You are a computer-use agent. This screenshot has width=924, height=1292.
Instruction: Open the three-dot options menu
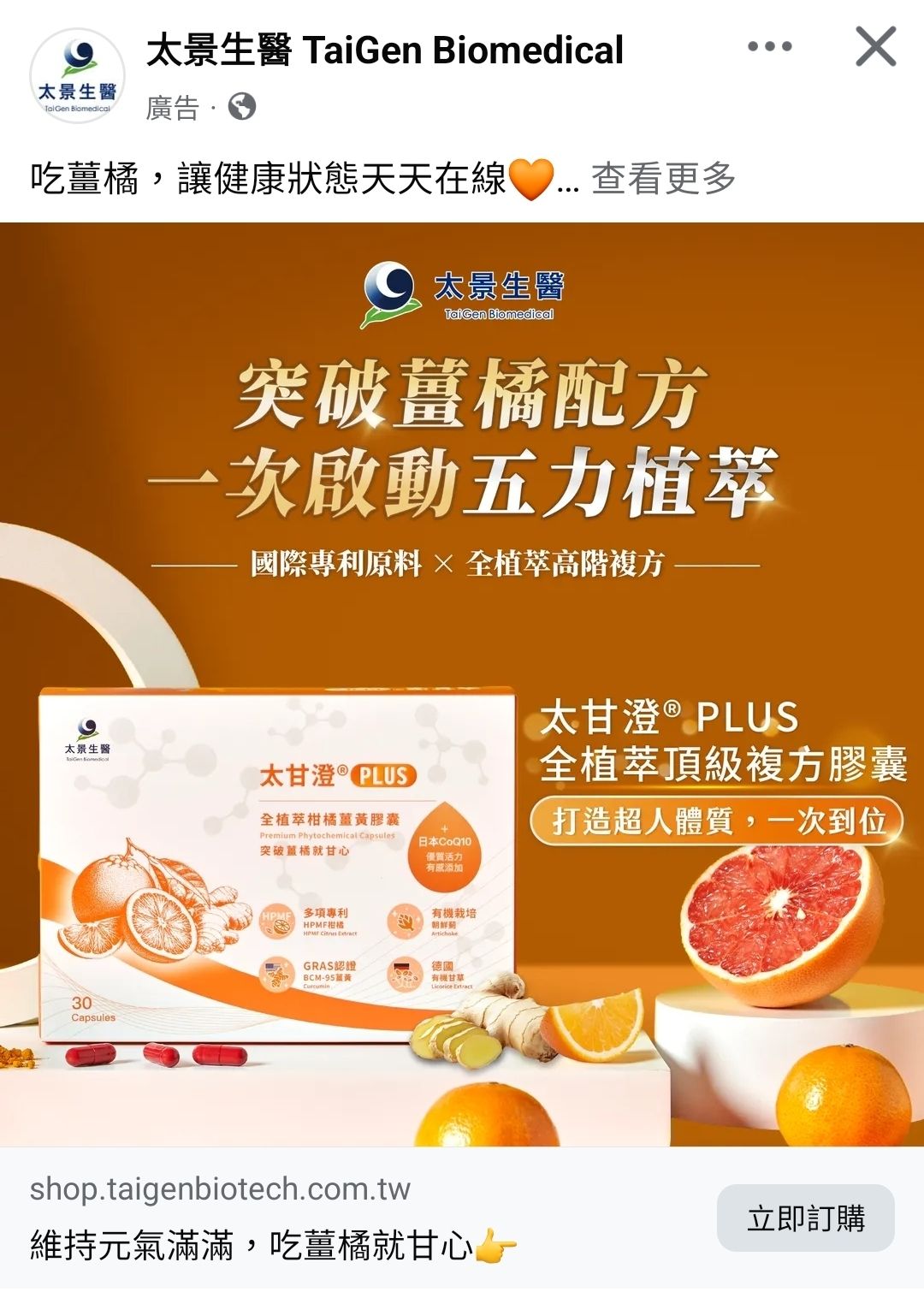tap(770, 46)
